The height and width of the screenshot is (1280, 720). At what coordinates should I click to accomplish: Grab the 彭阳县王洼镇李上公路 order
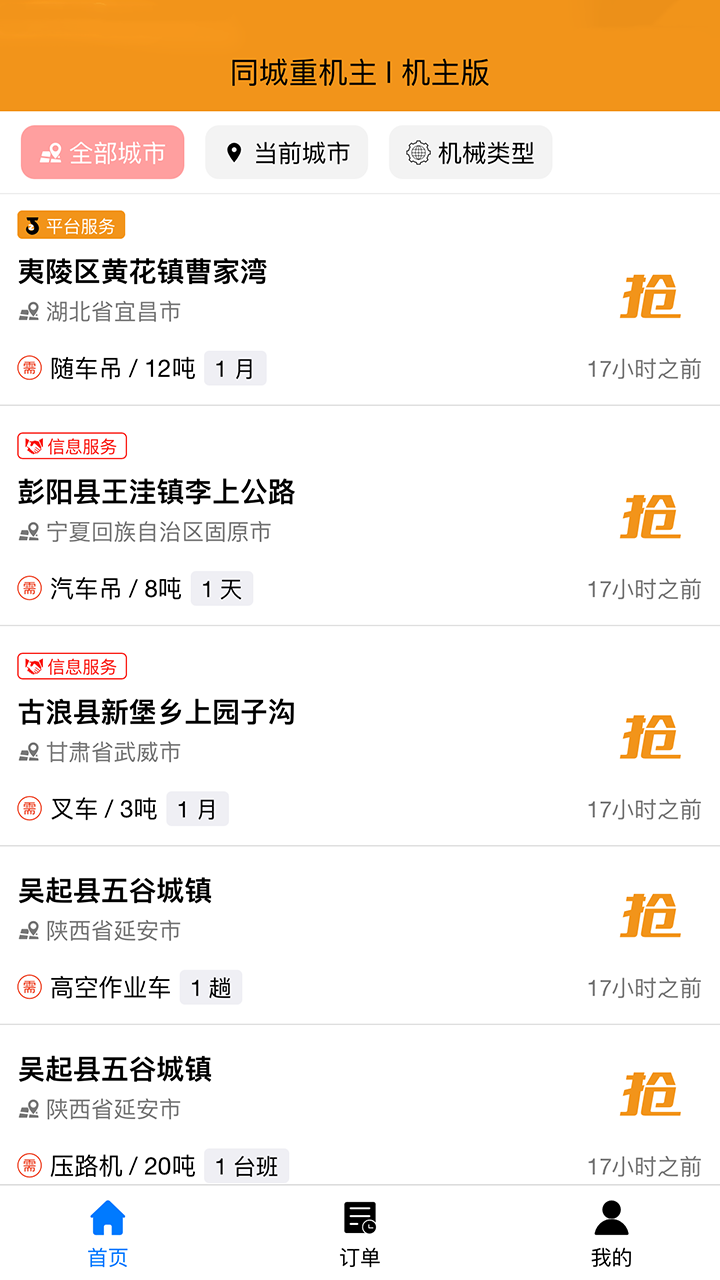point(650,517)
